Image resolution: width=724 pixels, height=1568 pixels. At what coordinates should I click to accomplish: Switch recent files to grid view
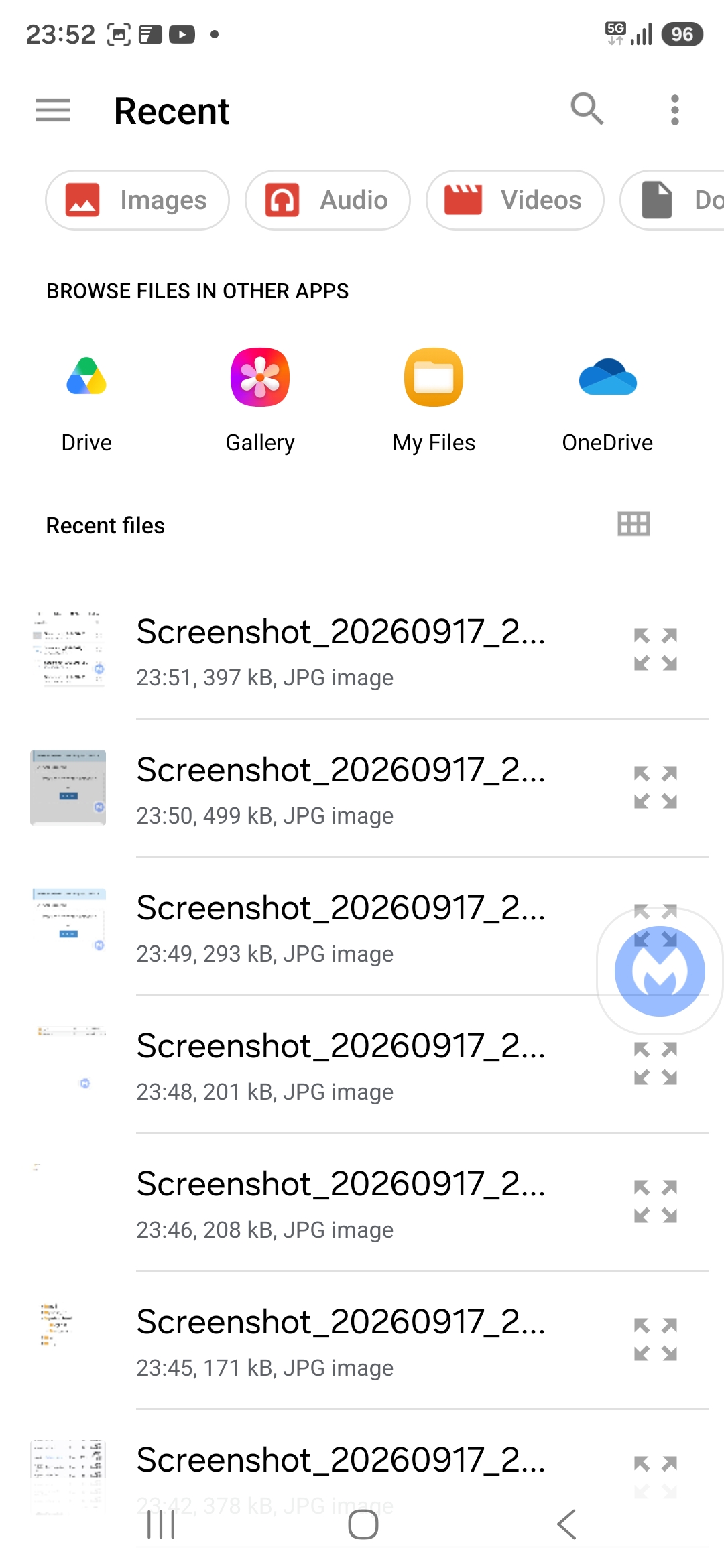click(633, 524)
